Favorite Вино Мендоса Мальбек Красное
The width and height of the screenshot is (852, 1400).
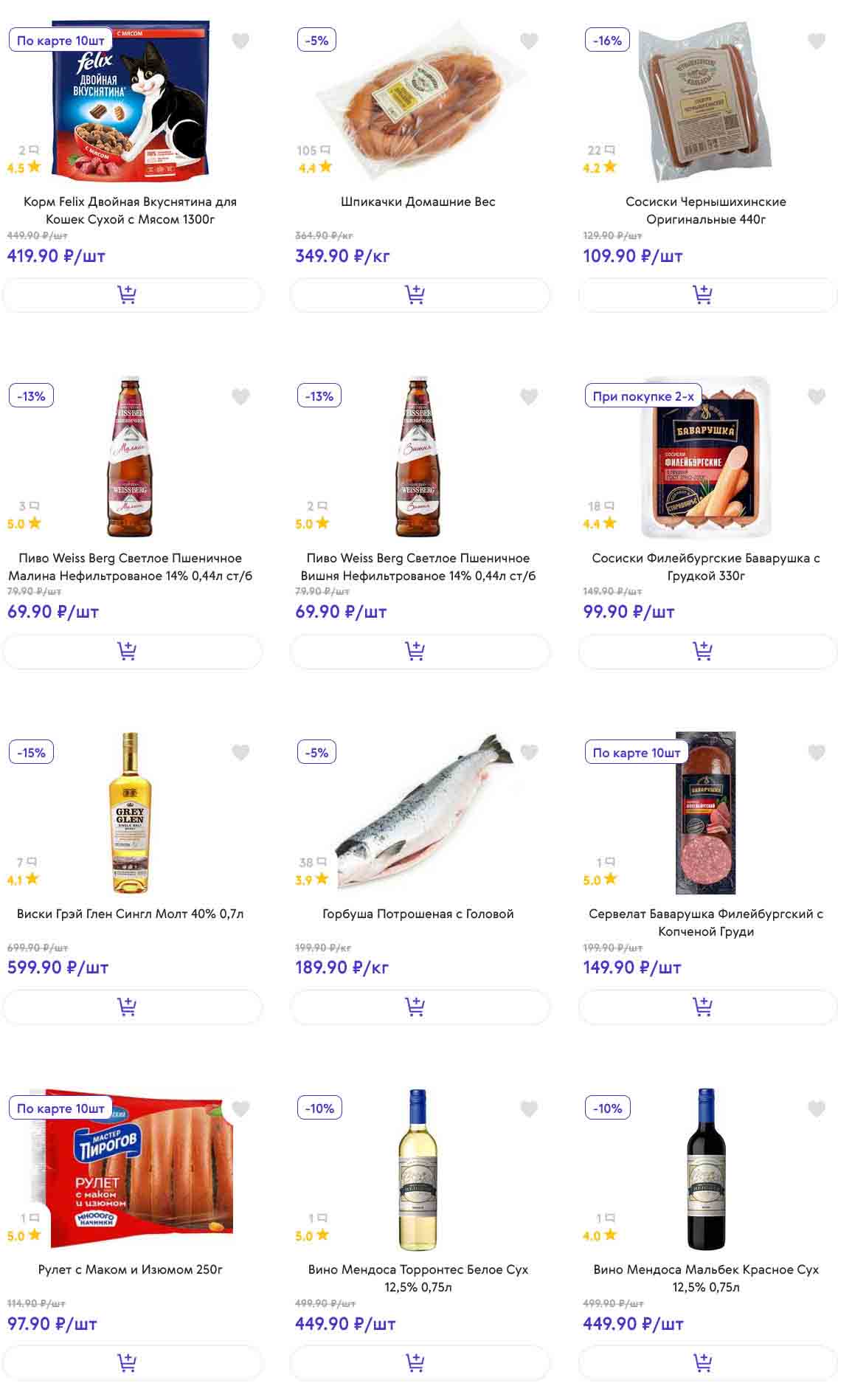coord(817,1108)
